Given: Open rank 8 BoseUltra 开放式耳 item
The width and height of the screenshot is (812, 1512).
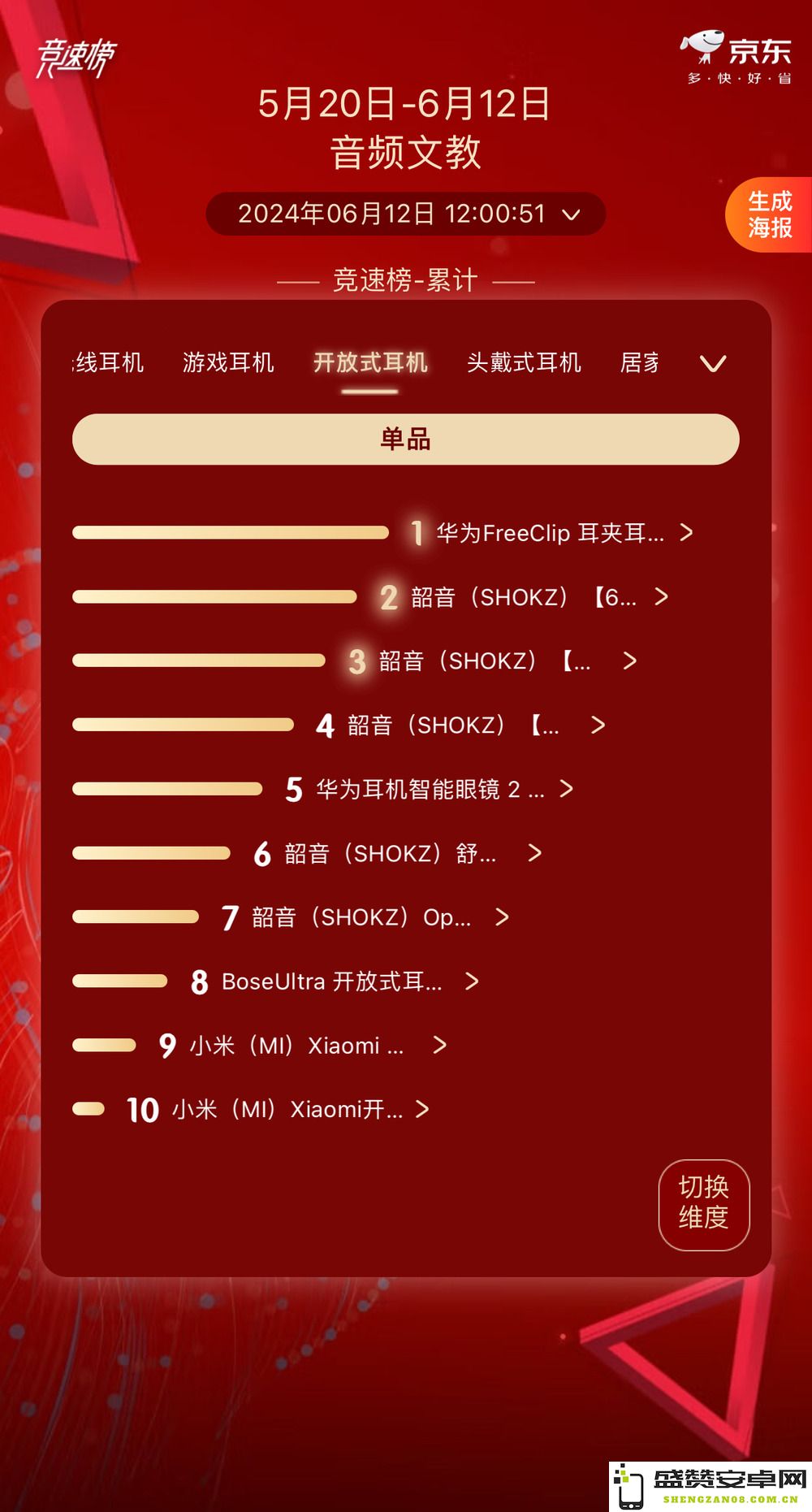Looking at the screenshot, I should [335, 981].
